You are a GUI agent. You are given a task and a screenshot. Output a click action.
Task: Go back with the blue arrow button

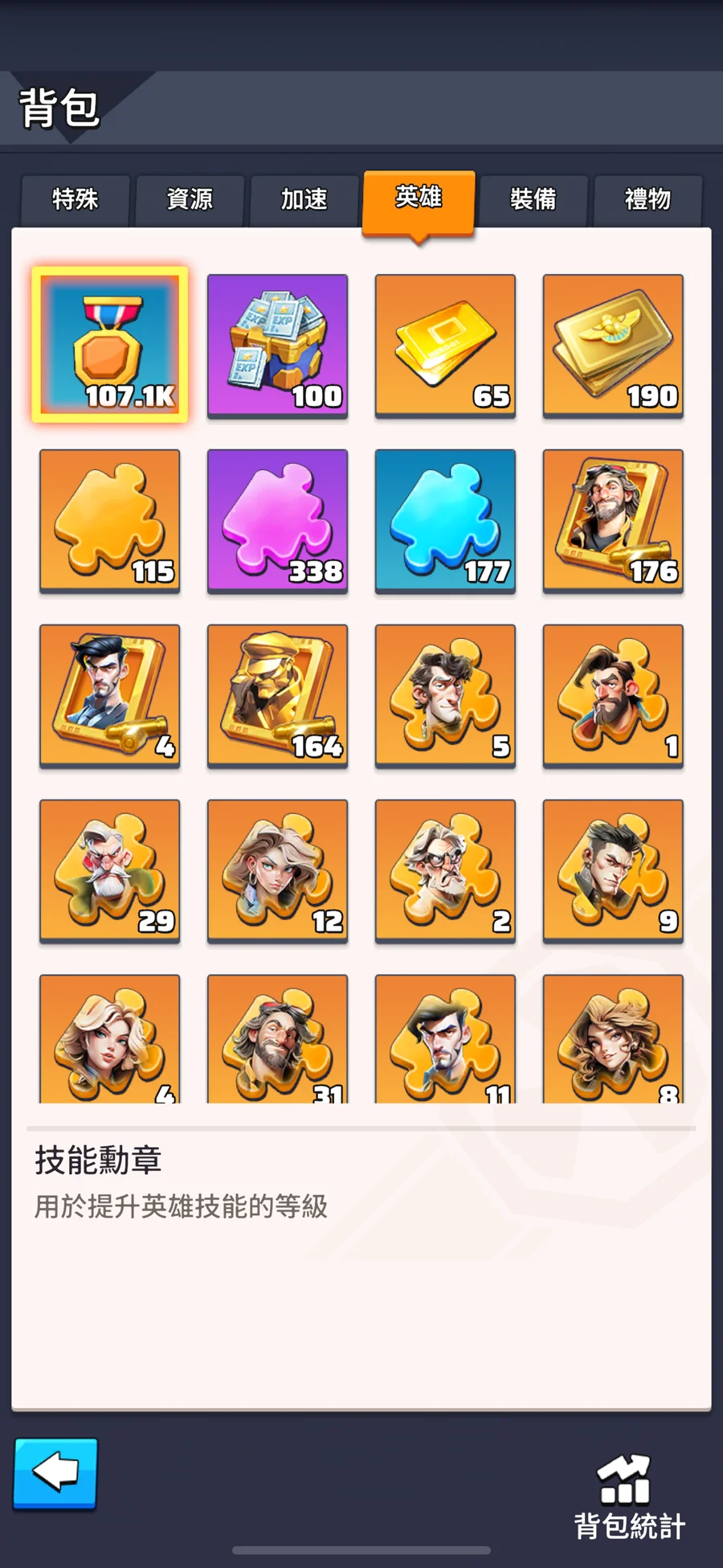tap(55, 1473)
